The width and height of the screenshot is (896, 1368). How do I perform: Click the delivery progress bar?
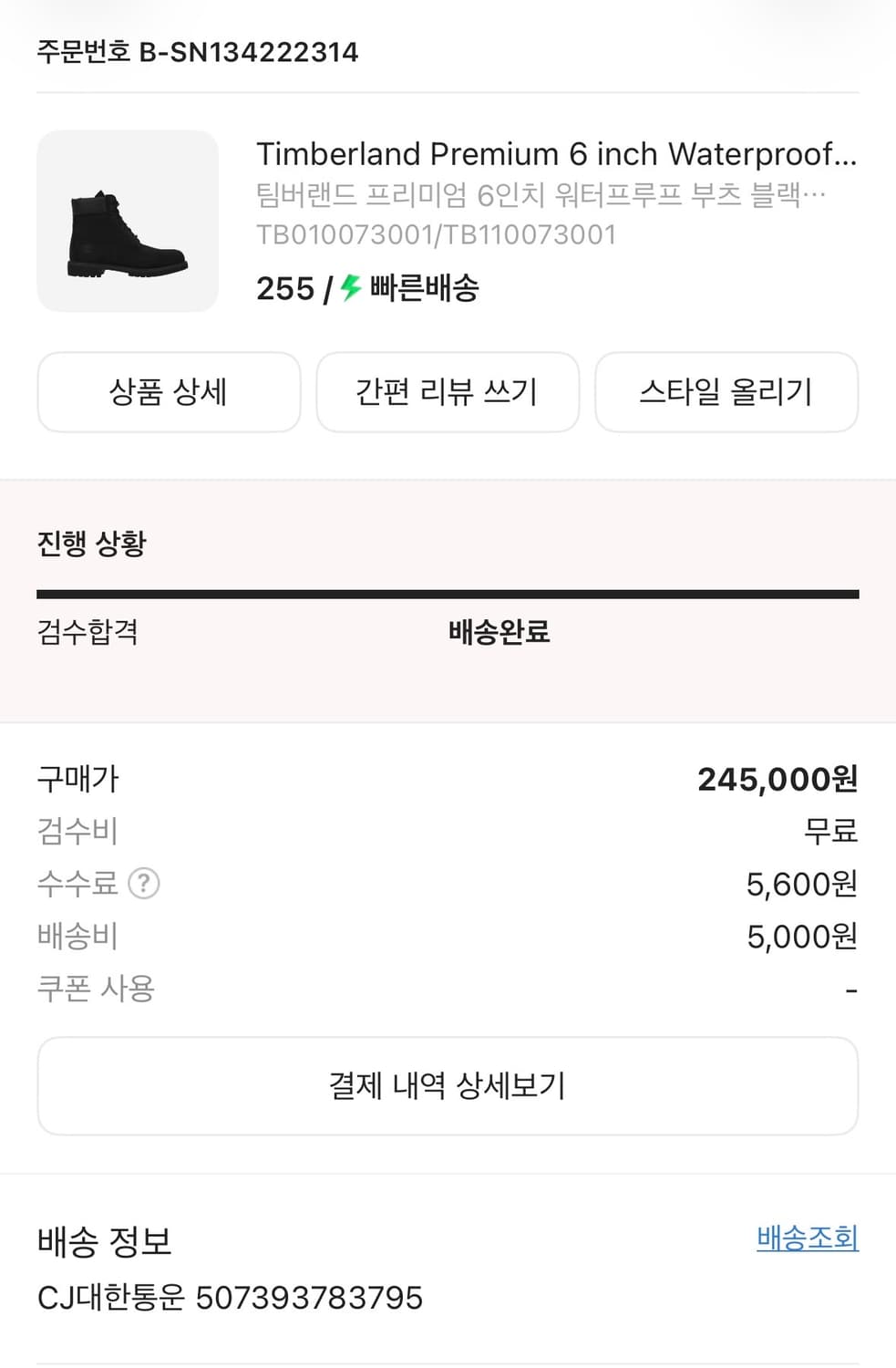click(x=448, y=593)
